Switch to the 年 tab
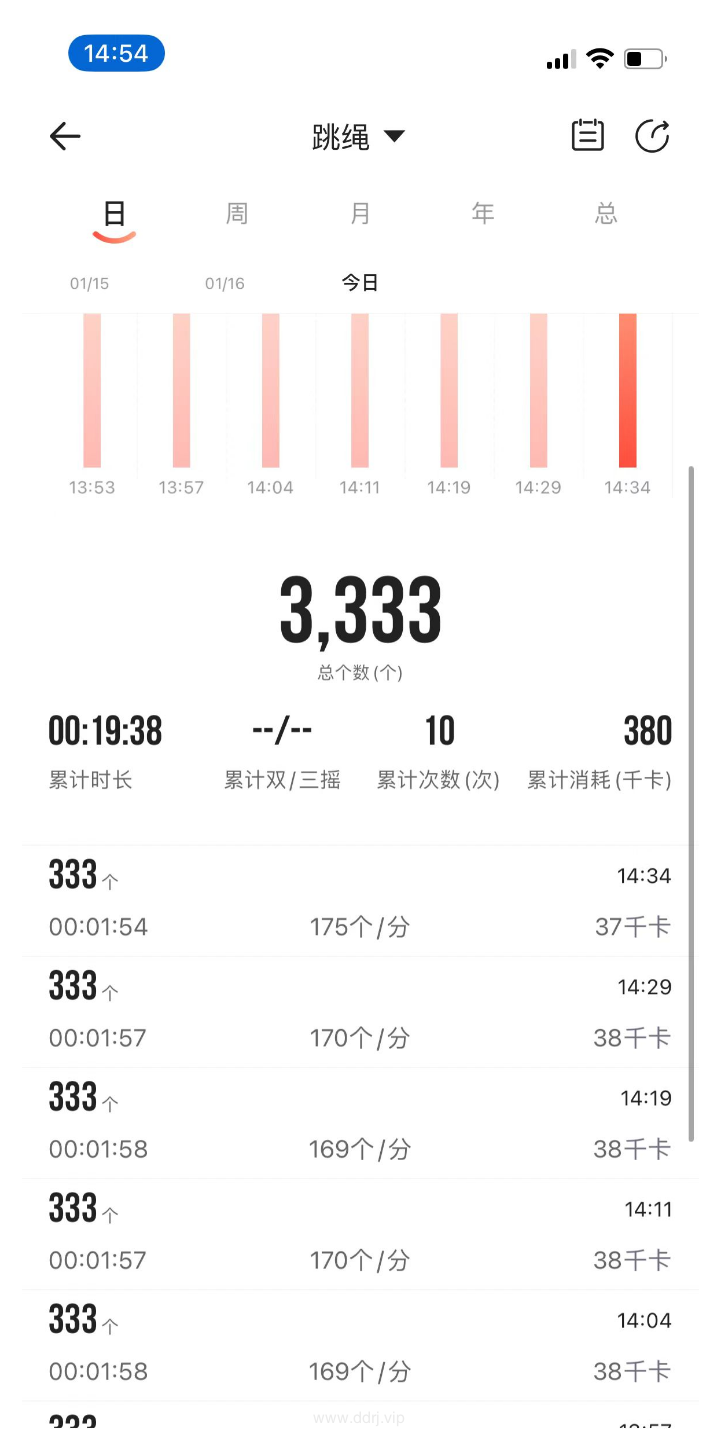714x1438 pixels. pyautogui.click(x=483, y=213)
